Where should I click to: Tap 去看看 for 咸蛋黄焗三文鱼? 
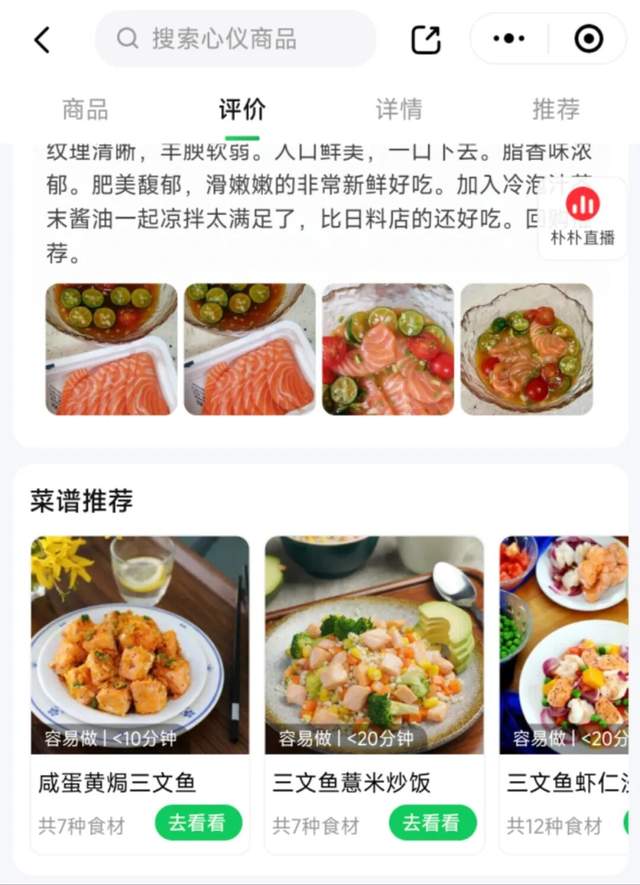(x=198, y=823)
